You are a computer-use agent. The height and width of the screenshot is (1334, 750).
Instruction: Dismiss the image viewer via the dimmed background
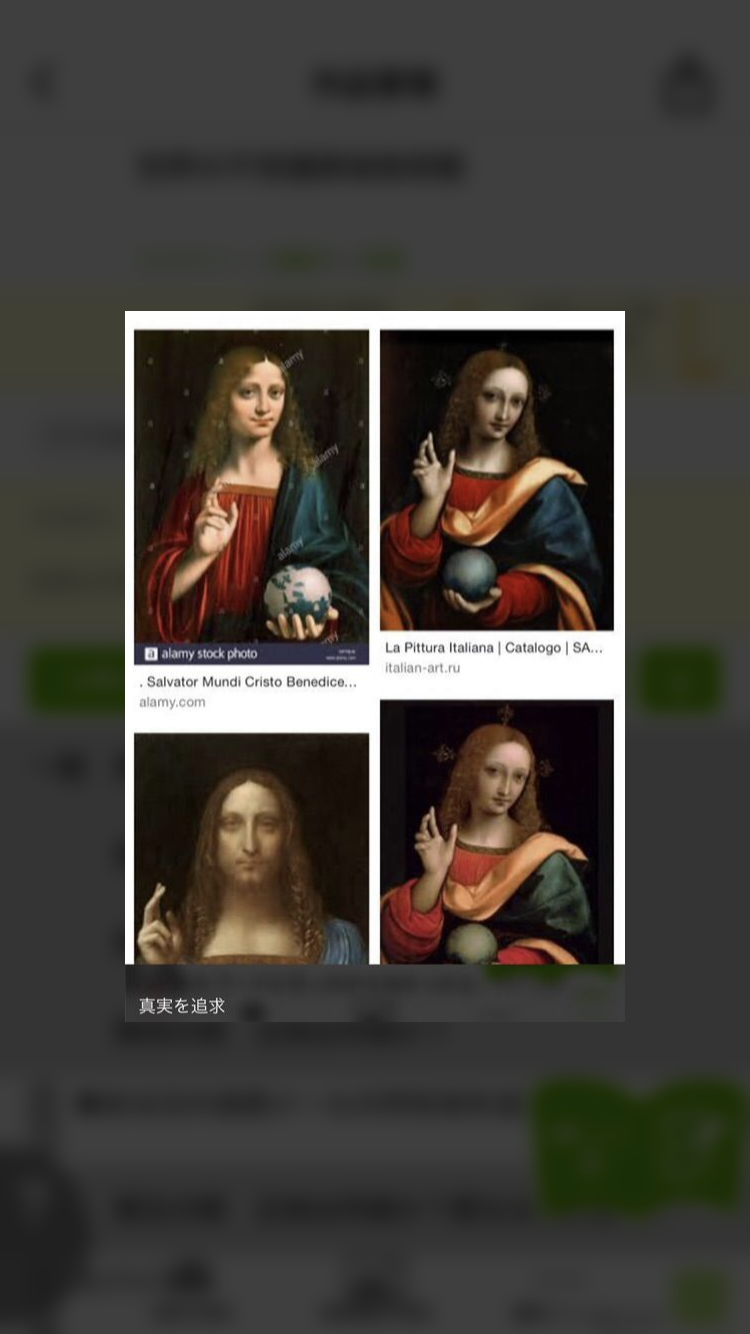(375, 1180)
